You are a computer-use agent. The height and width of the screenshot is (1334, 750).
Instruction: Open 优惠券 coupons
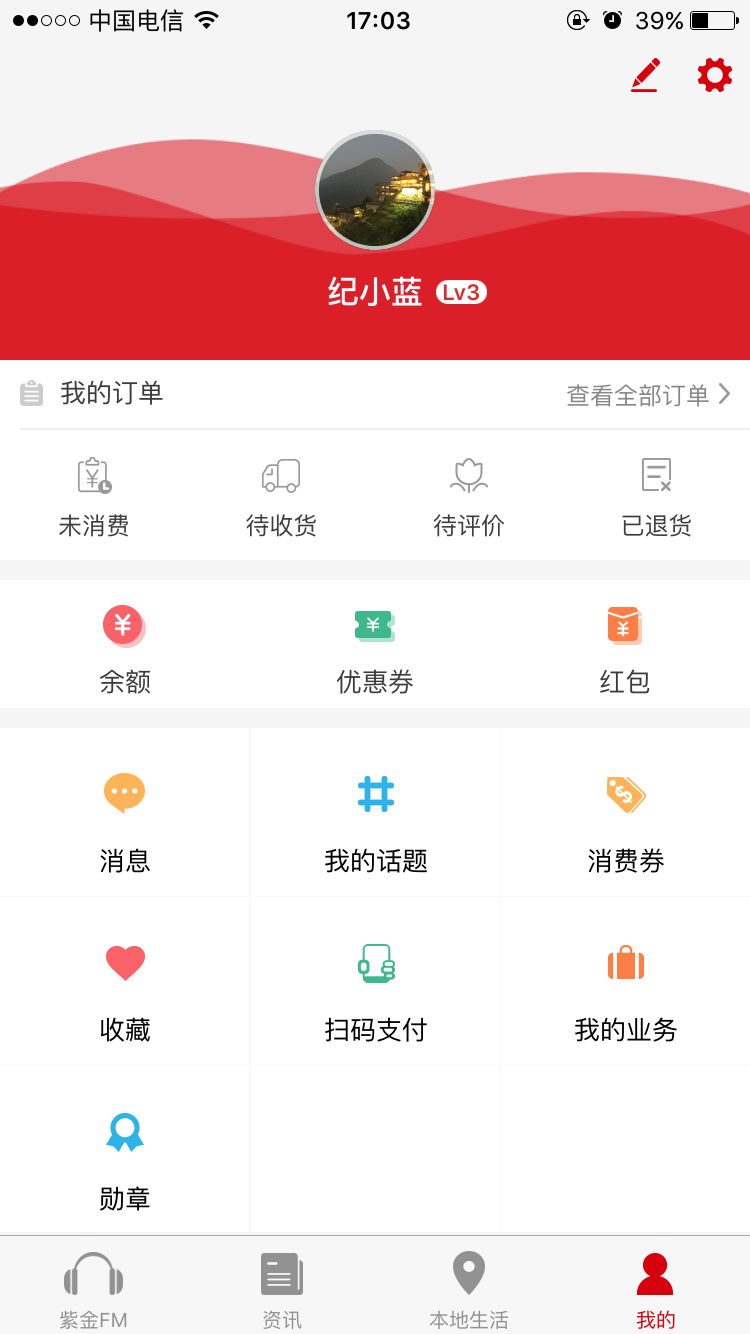[x=375, y=648]
